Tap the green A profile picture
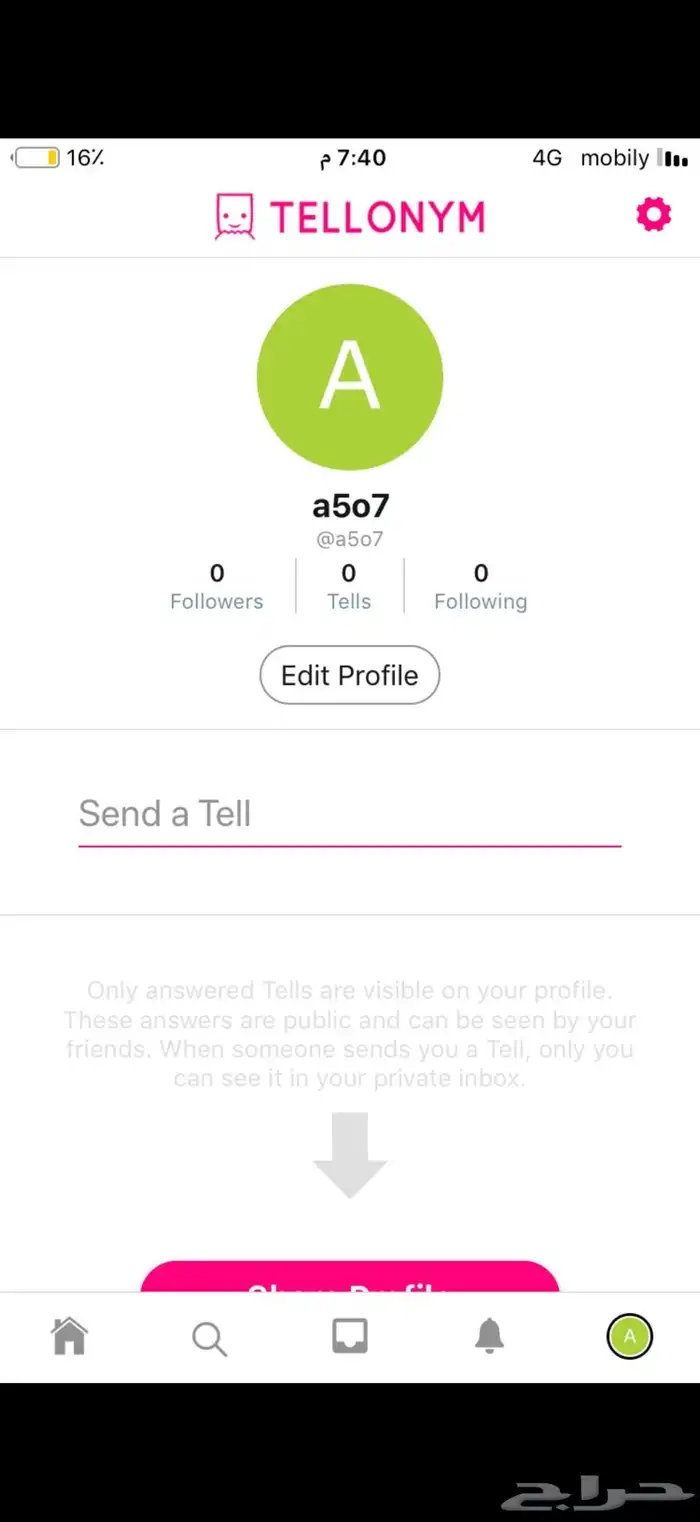Screen dimensions: 700x1522 (x=349, y=376)
